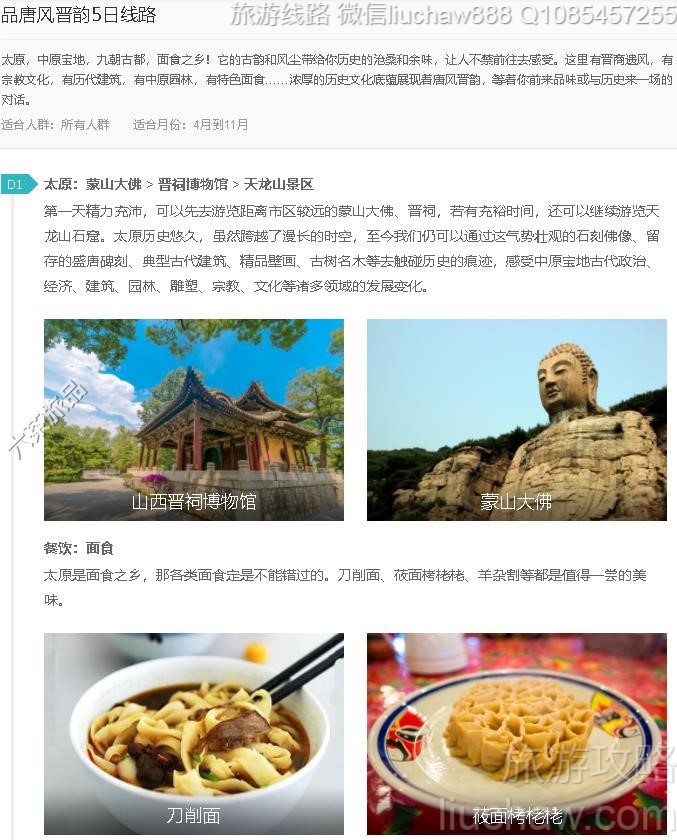View the 蒙山大佛 photo tile
677x840 pixels.
click(516, 419)
